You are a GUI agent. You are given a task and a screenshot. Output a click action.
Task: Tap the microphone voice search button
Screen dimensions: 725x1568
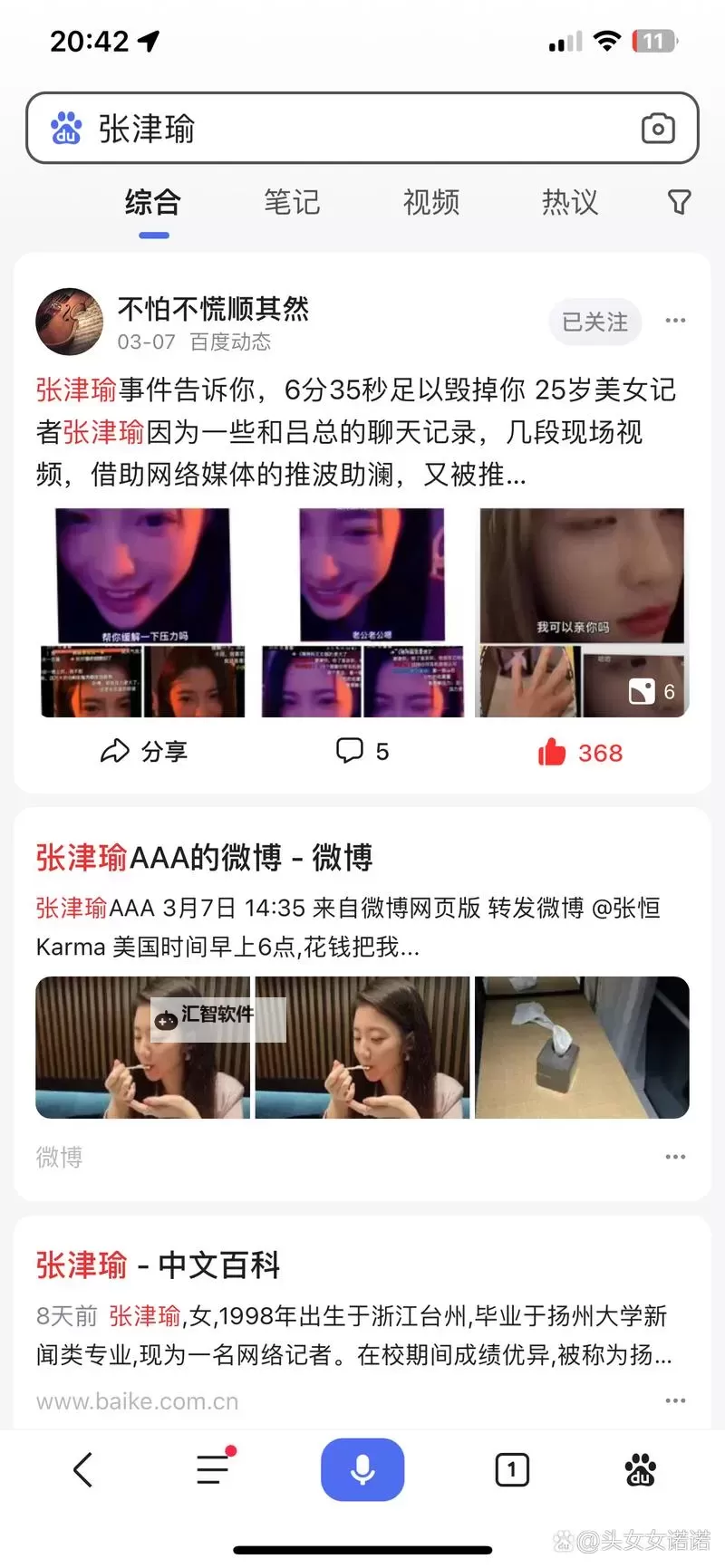tap(362, 1470)
